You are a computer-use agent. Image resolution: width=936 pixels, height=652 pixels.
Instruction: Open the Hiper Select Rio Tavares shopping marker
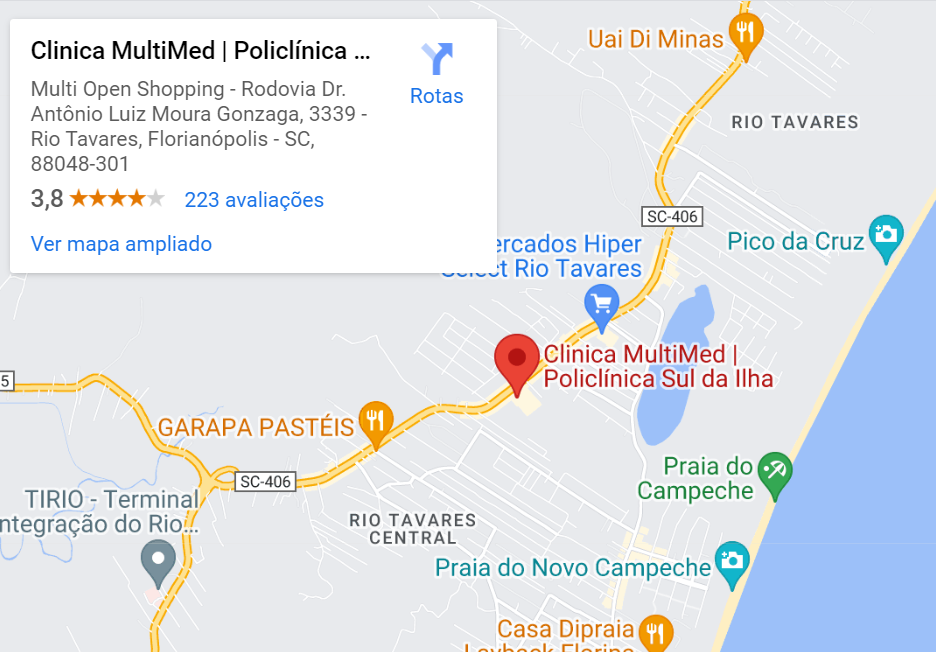click(601, 303)
